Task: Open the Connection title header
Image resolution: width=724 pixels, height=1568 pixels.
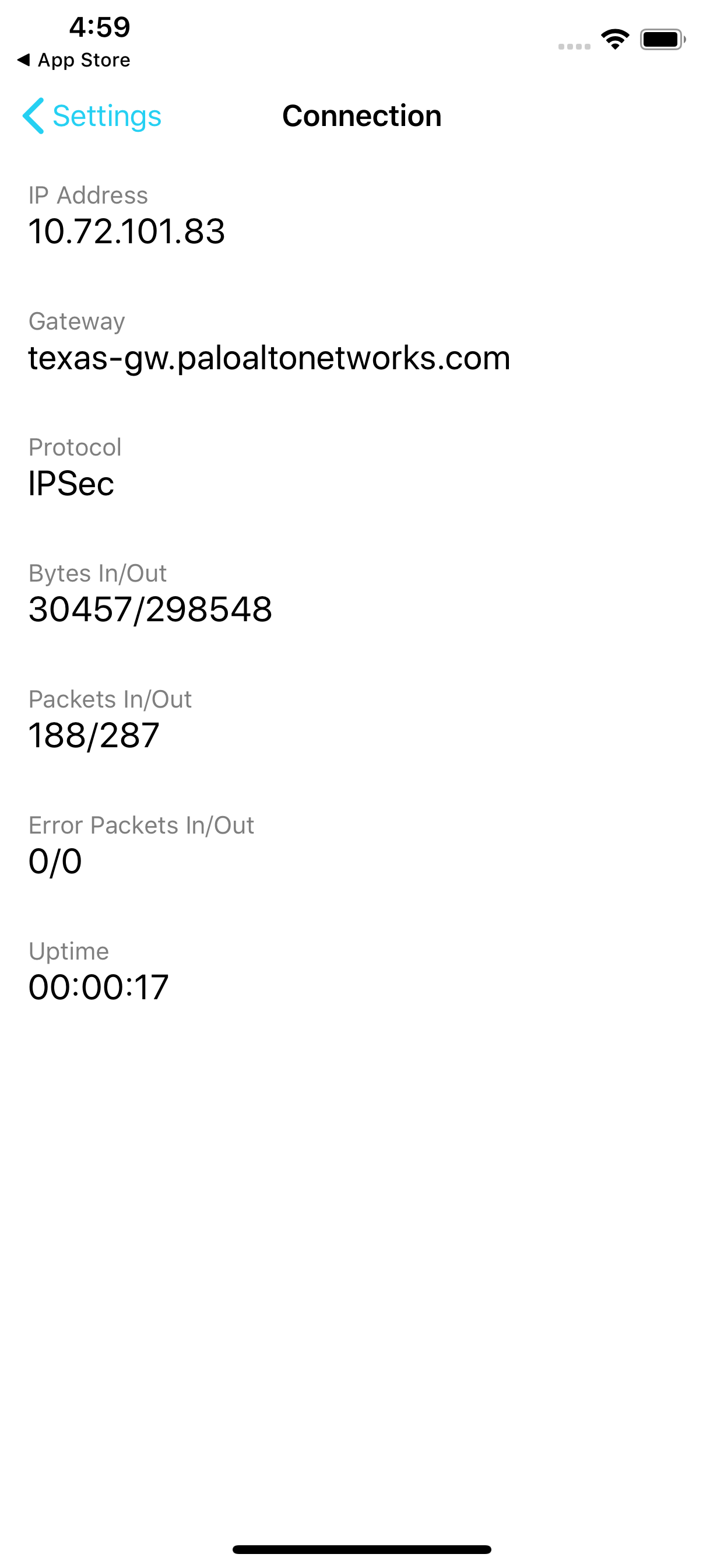Action: click(x=362, y=115)
